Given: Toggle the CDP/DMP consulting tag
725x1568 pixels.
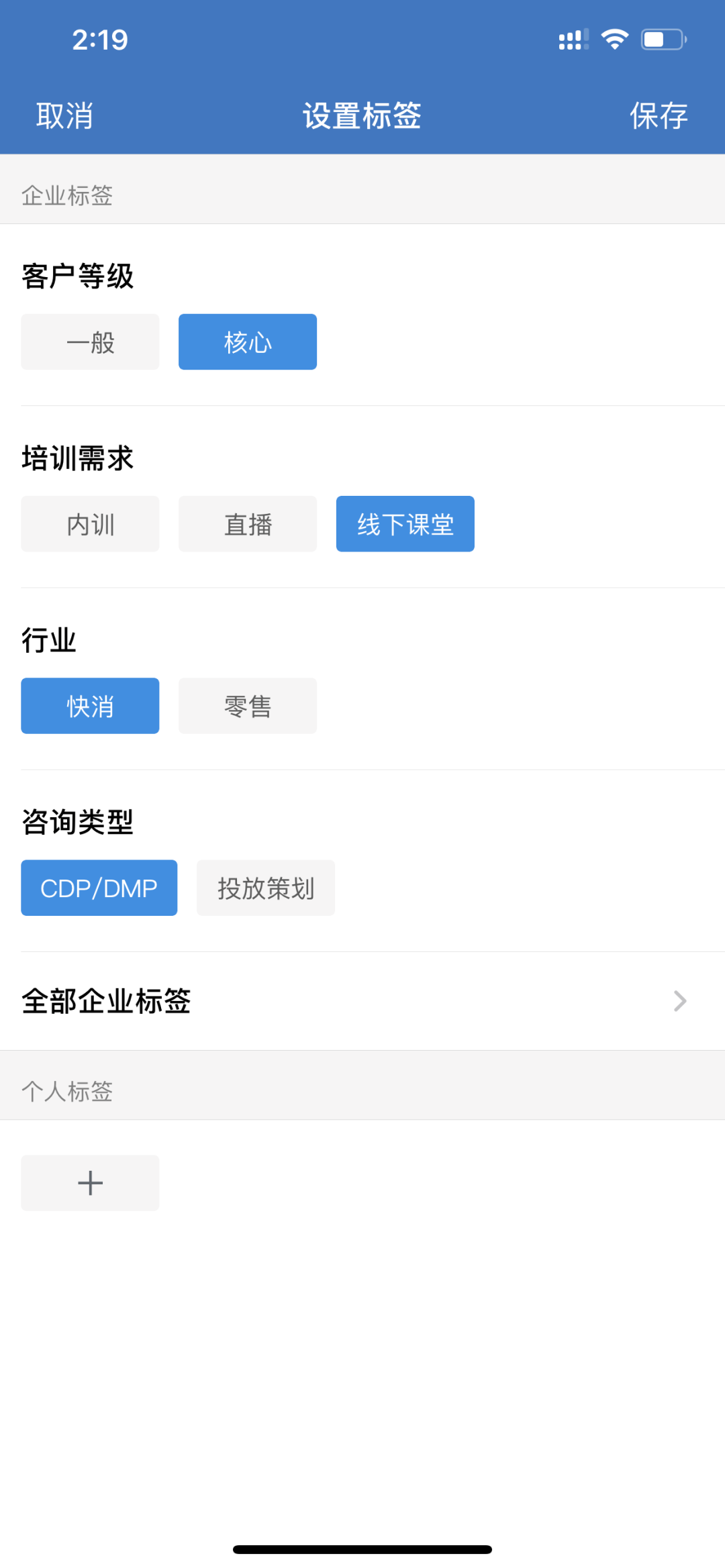Looking at the screenshot, I should pos(99,888).
